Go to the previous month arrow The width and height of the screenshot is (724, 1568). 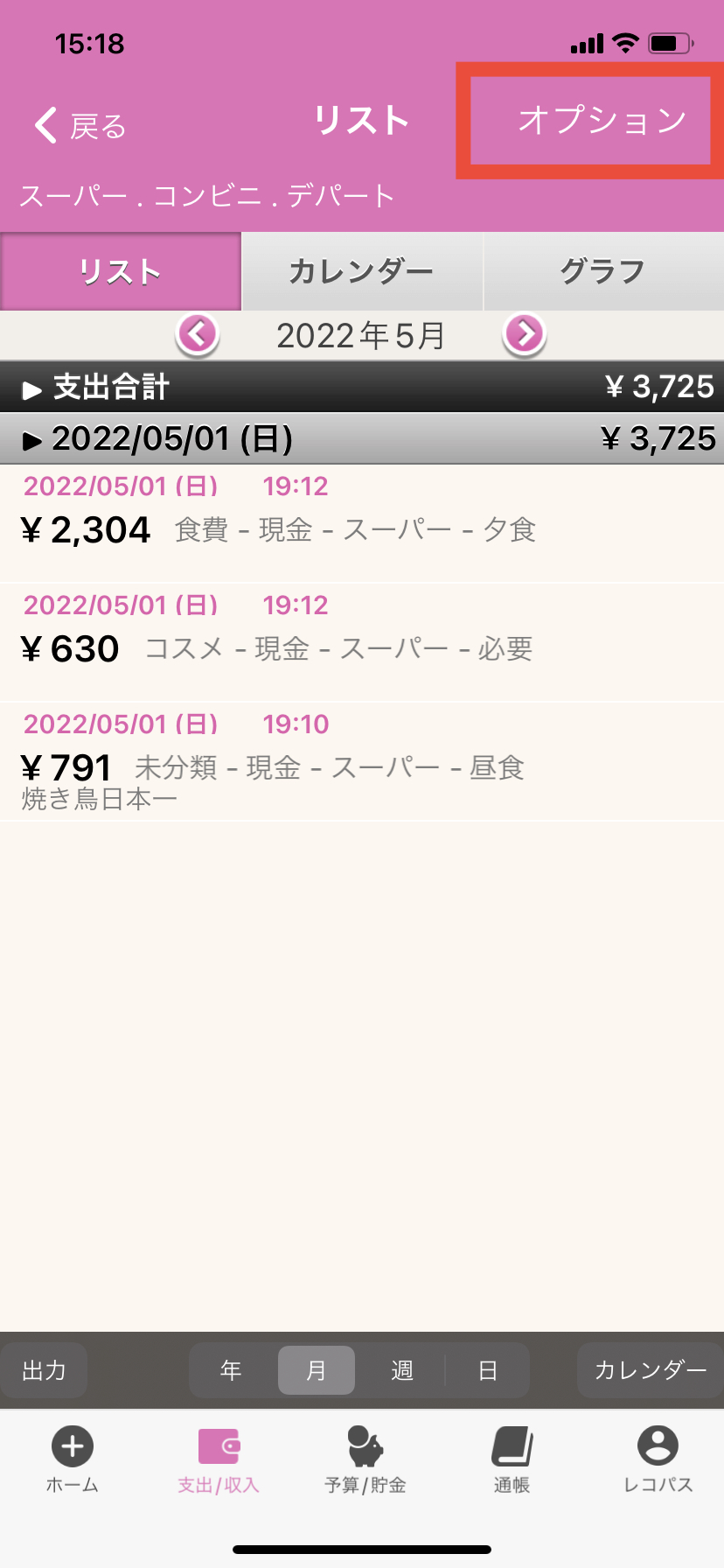point(198,334)
